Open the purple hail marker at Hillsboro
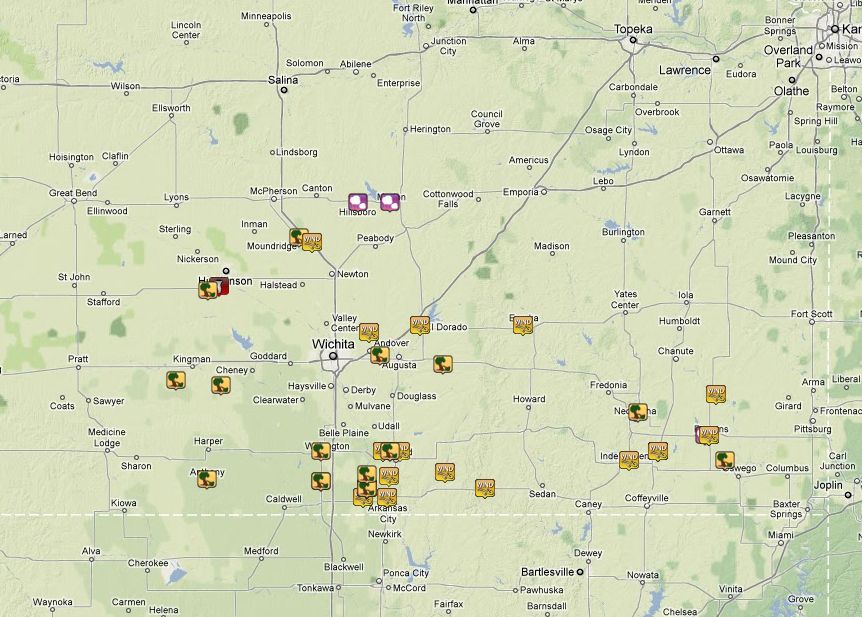The height and width of the screenshot is (617, 862). [358, 202]
